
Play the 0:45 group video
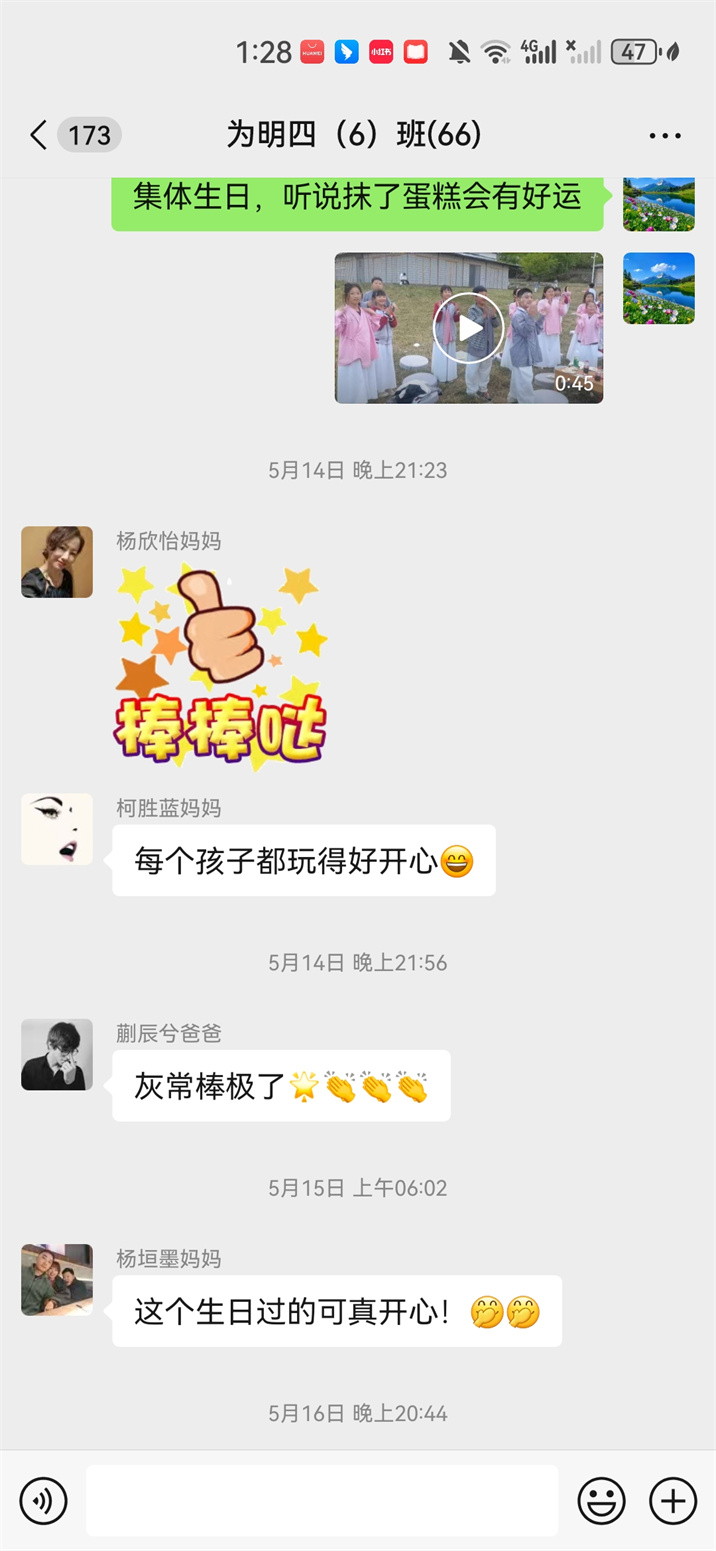pyautogui.click(x=469, y=328)
